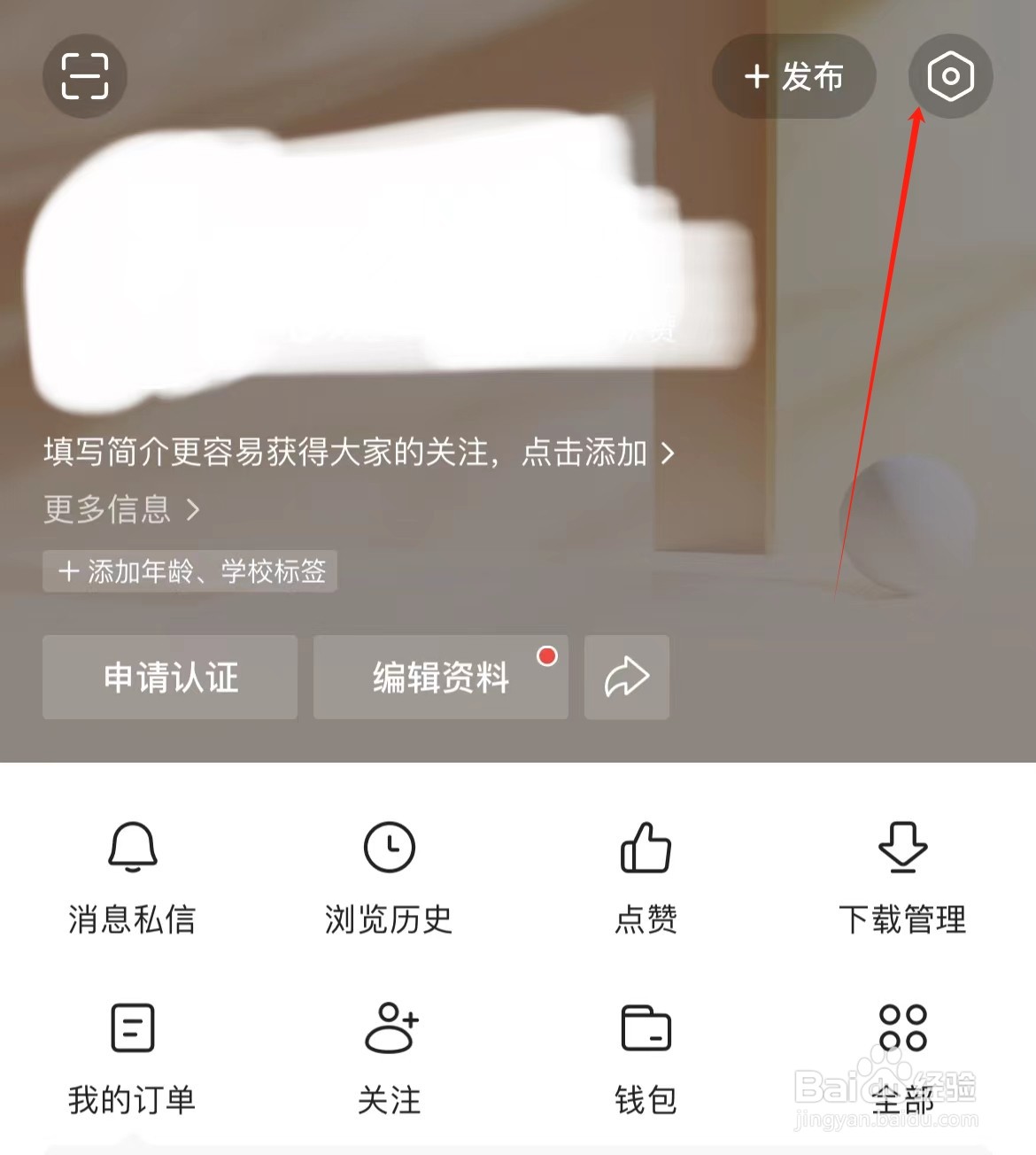
Task: Open 浏览历史 browsing history clock icon
Action: (x=390, y=848)
